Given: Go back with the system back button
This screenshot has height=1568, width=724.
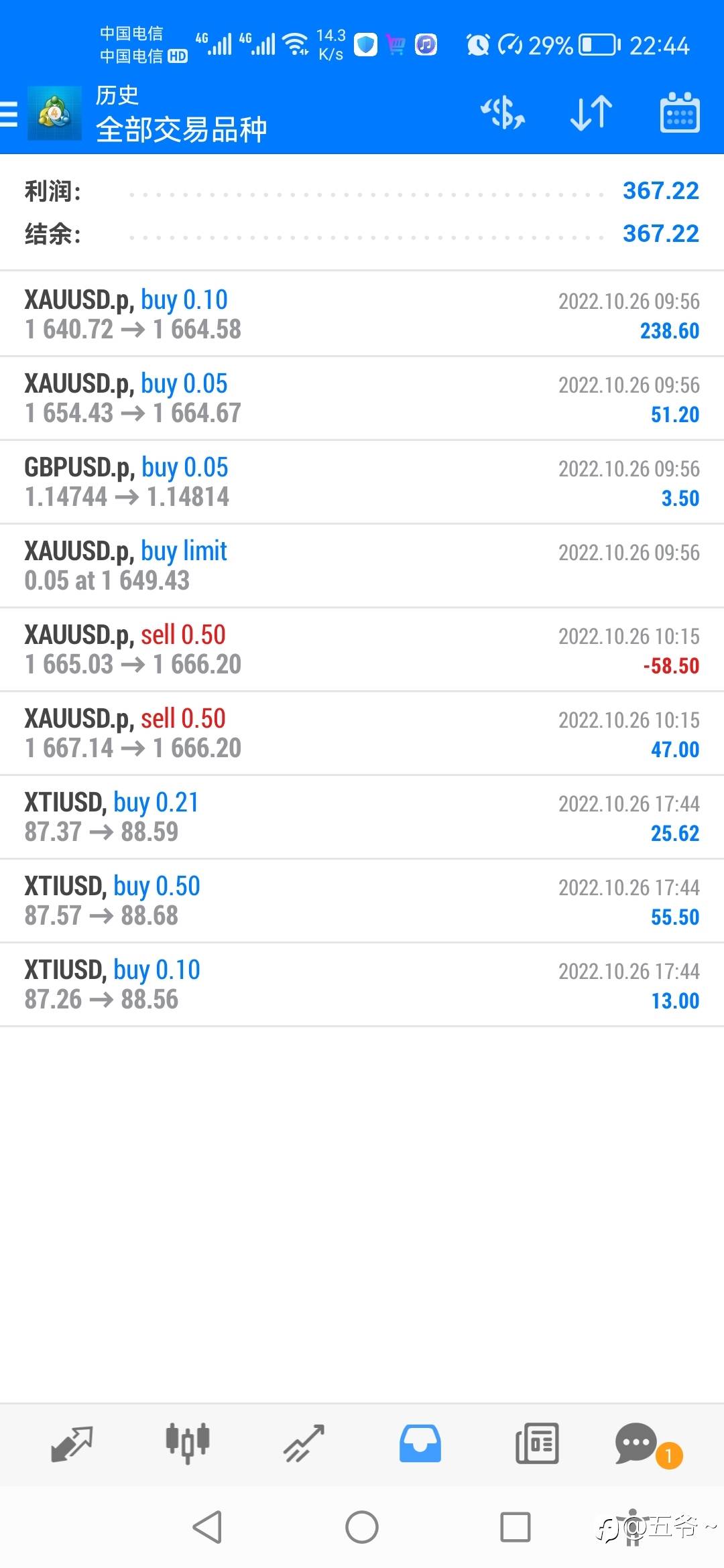Looking at the screenshot, I should point(208,1527).
